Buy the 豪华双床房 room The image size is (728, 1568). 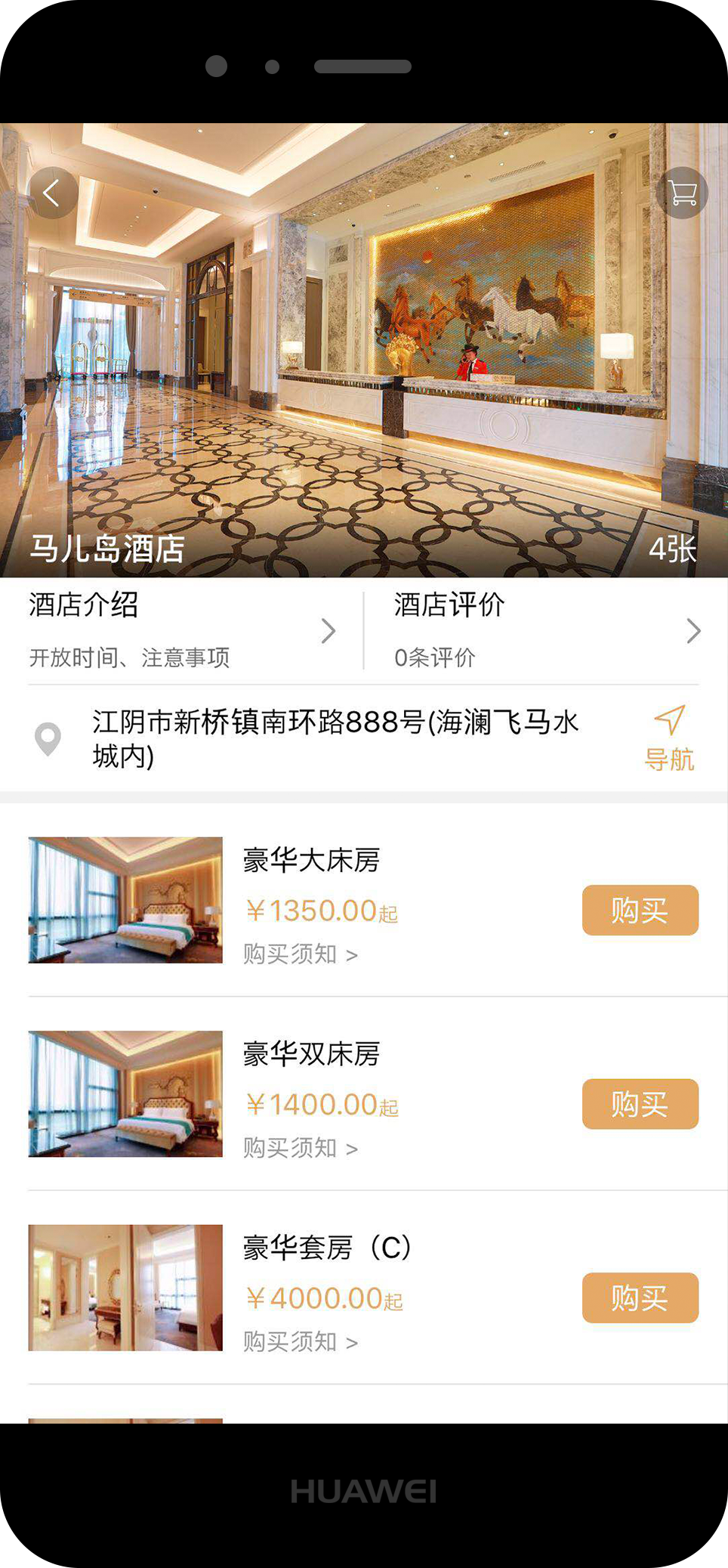tap(640, 1104)
